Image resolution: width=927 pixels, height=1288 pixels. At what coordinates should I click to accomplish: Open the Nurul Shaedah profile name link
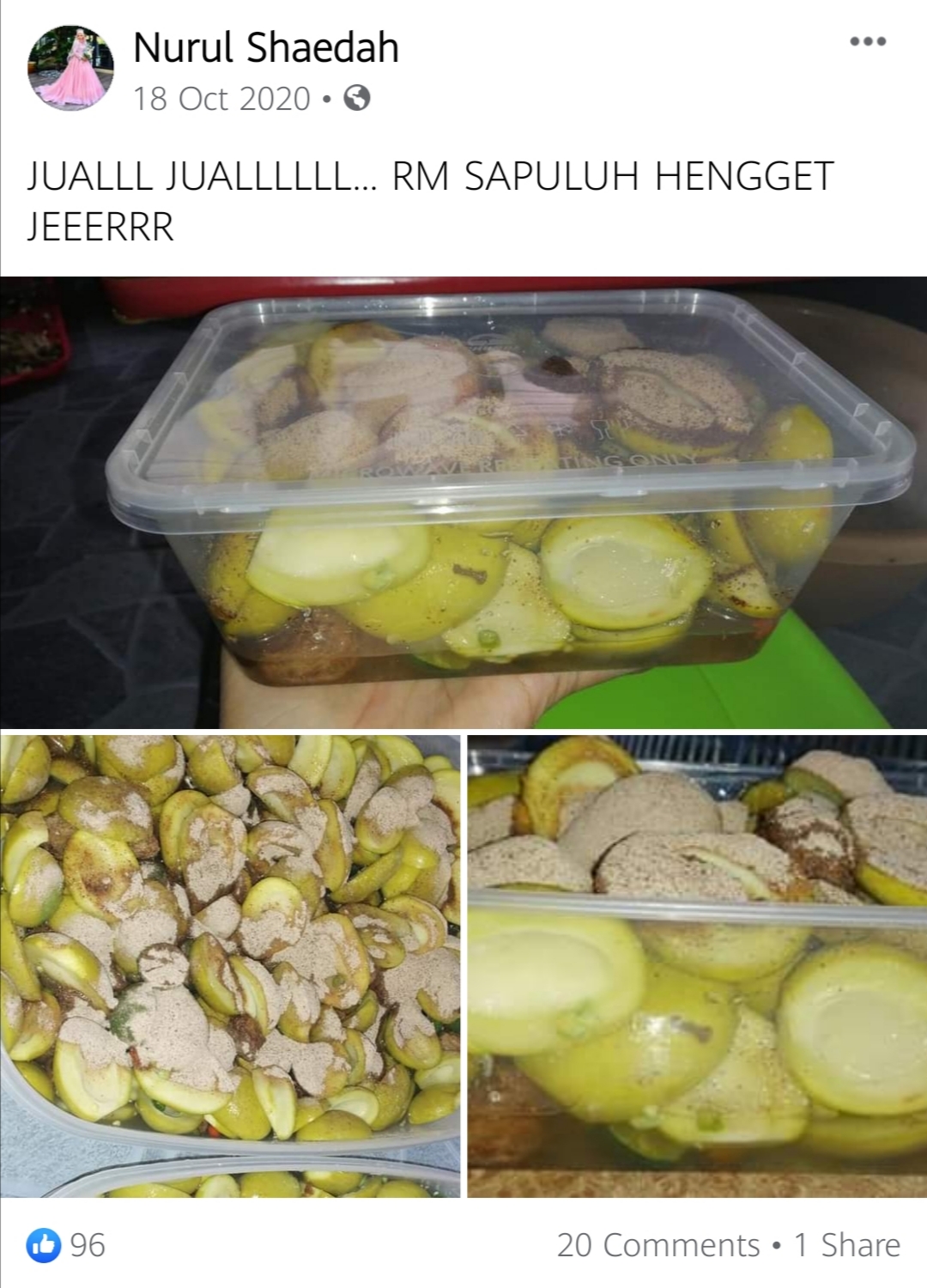pos(266,48)
